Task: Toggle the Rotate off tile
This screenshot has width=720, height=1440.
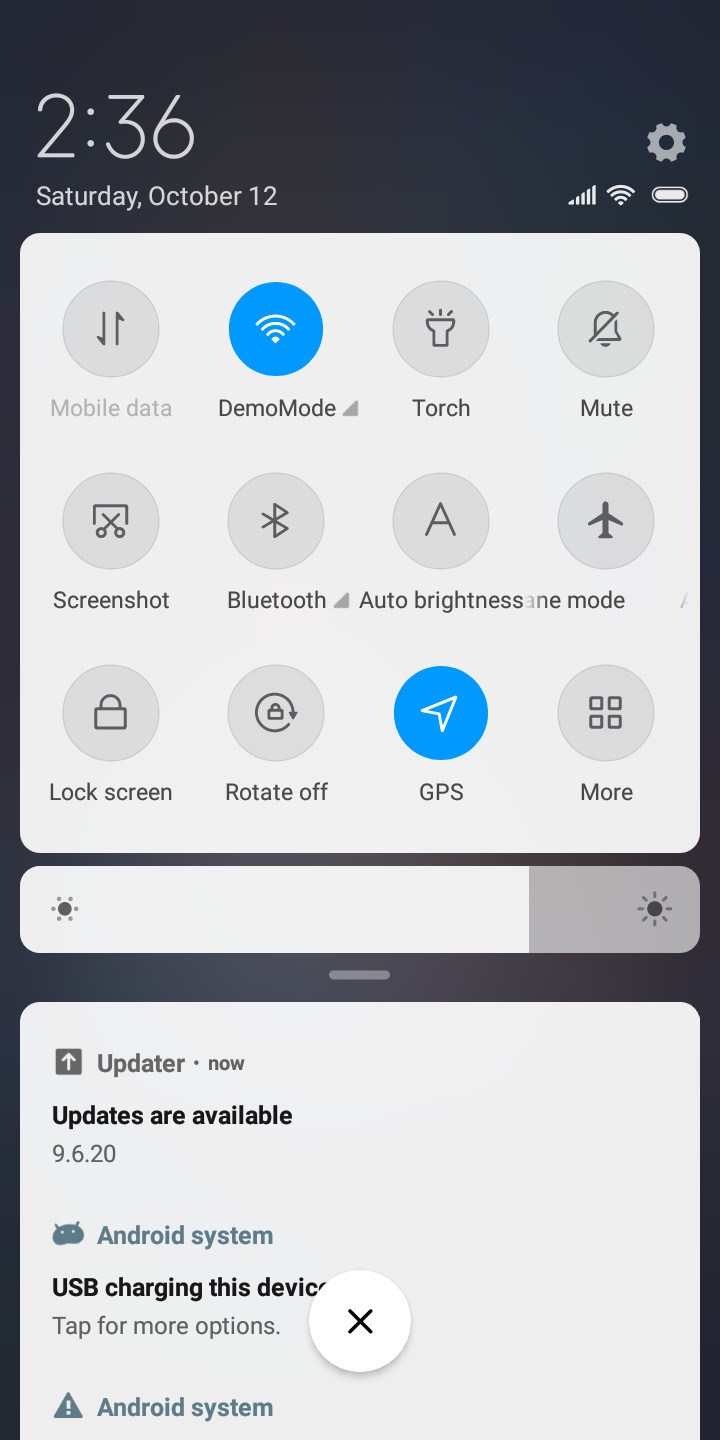Action: 276,713
